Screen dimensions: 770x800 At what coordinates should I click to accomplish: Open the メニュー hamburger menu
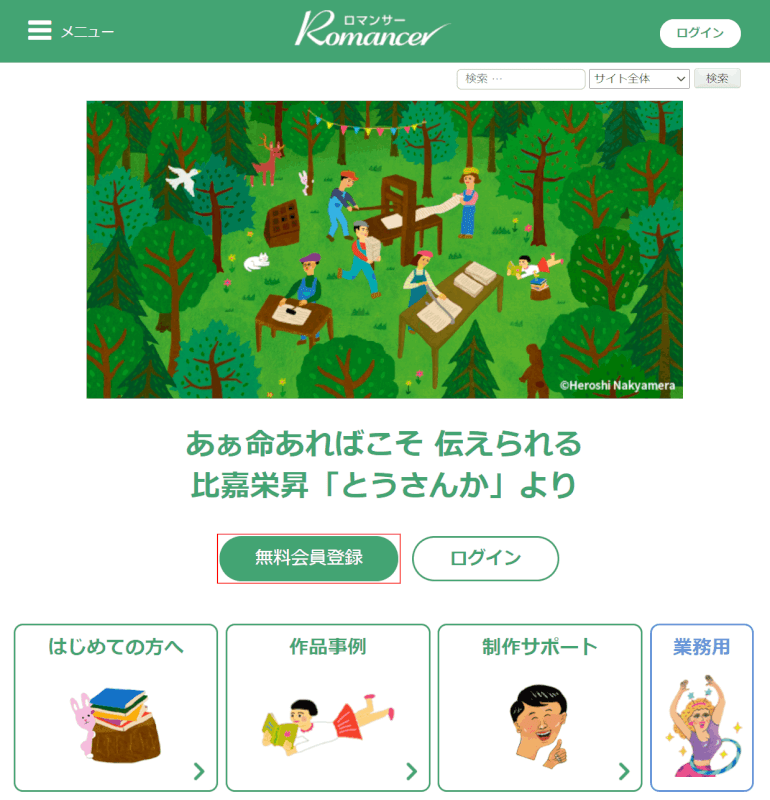pos(70,32)
